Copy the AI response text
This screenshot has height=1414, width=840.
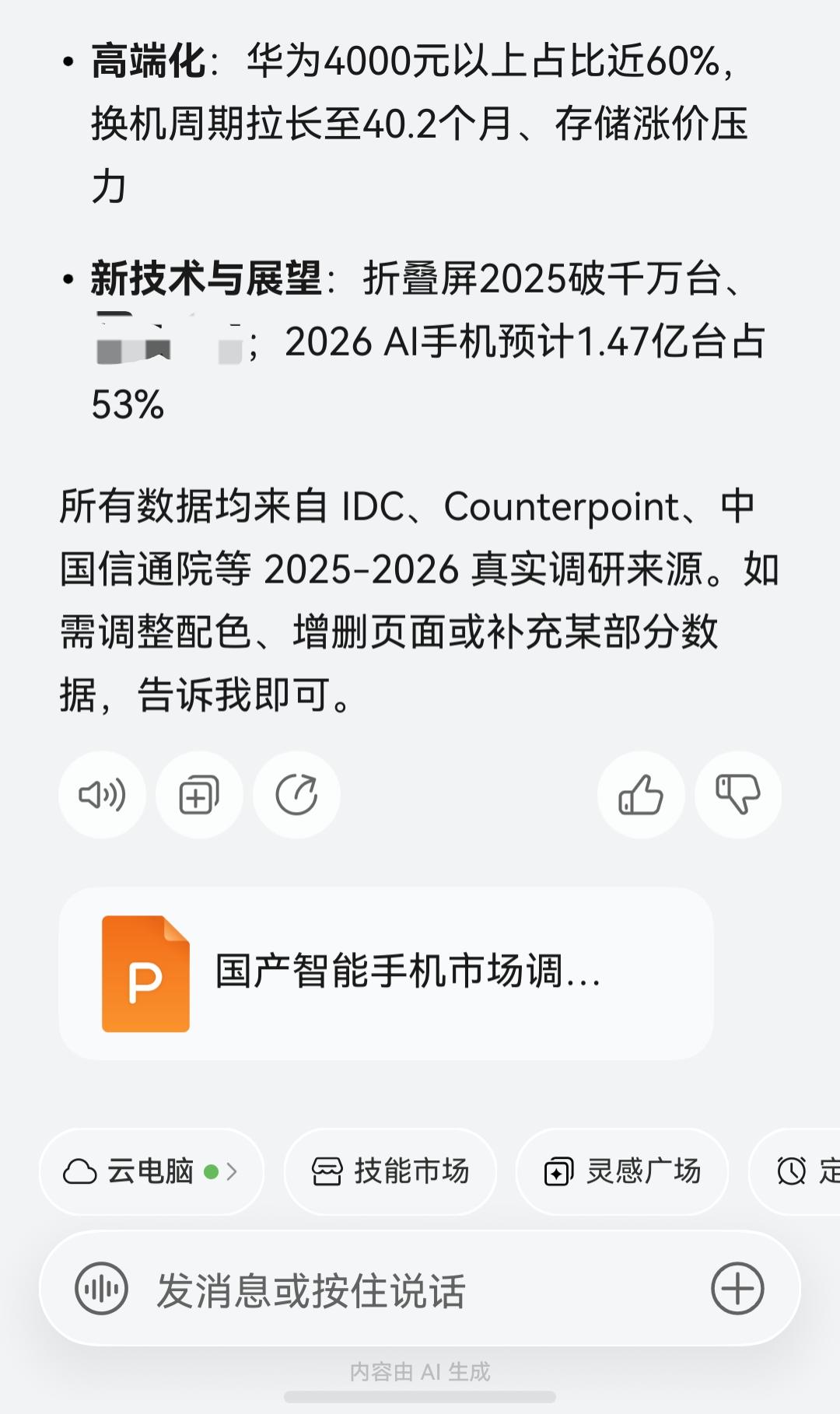click(199, 795)
